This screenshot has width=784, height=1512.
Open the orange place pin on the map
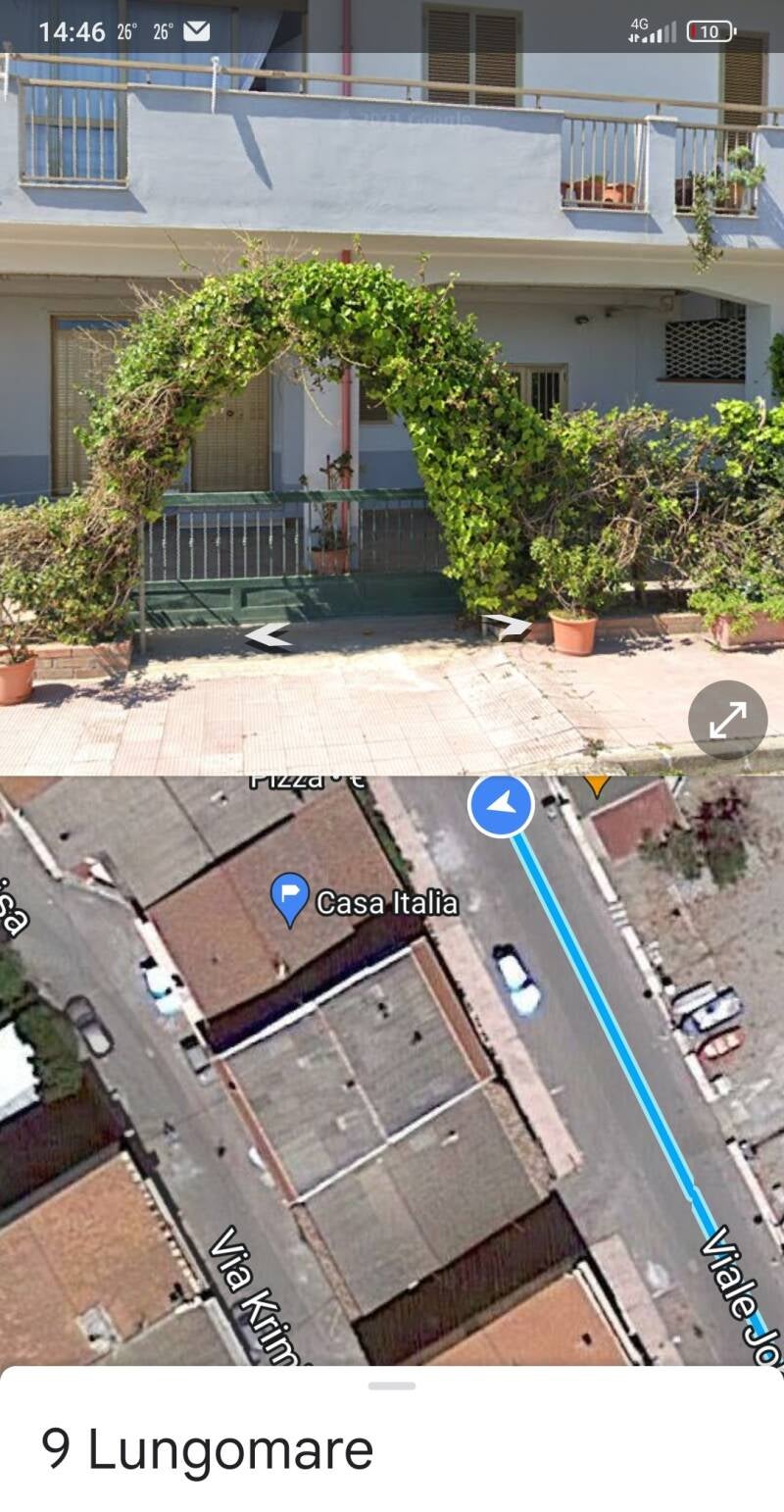coord(596,783)
